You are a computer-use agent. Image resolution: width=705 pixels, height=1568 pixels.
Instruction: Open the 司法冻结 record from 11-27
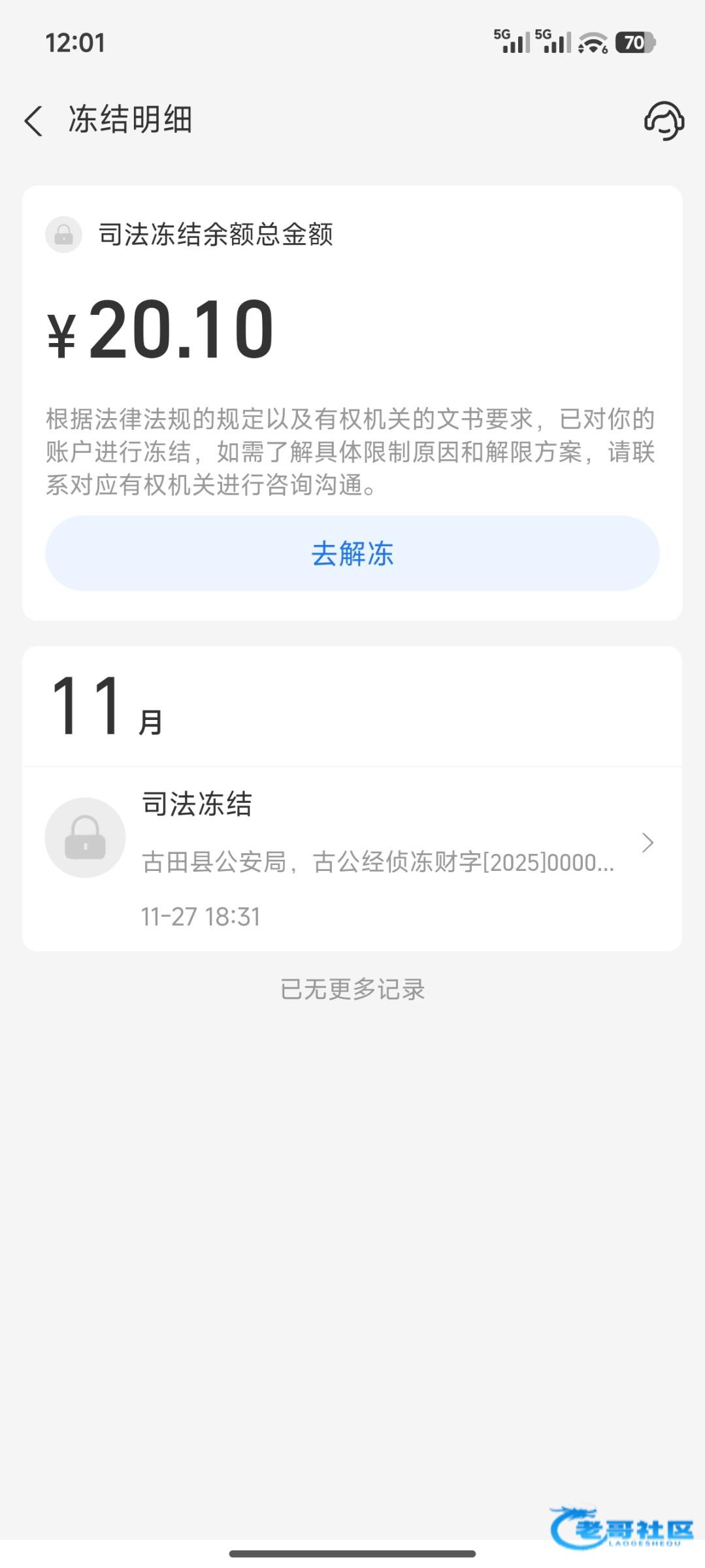click(x=352, y=857)
